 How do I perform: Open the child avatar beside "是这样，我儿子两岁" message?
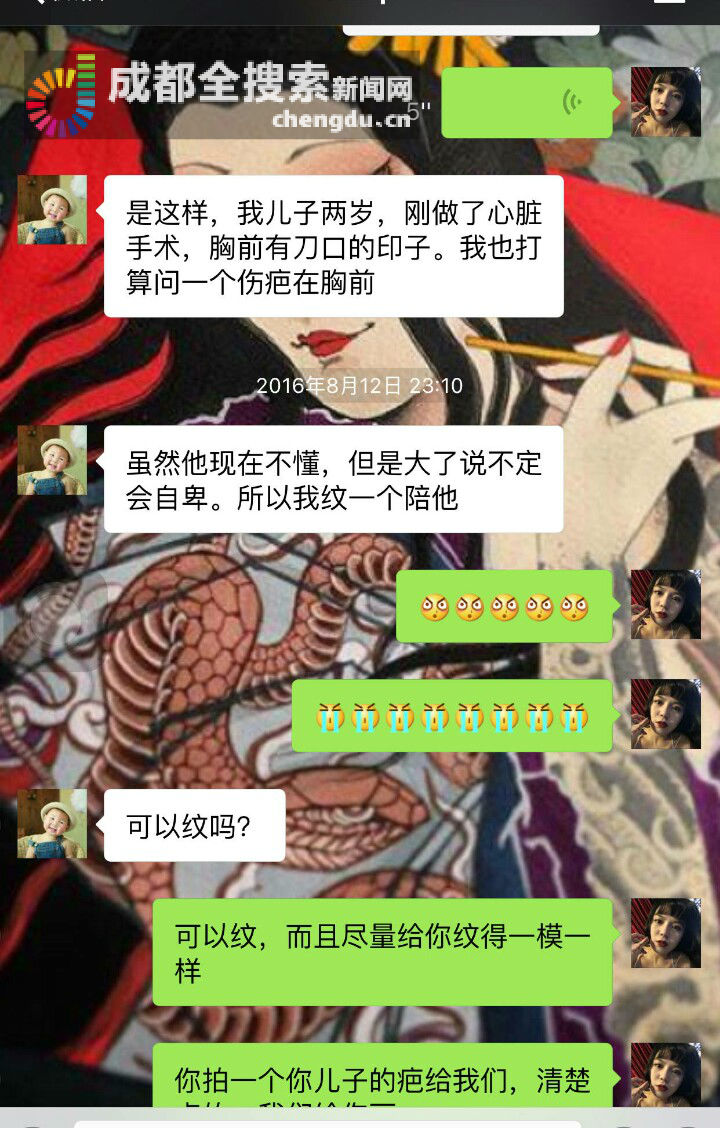point(52,210)
